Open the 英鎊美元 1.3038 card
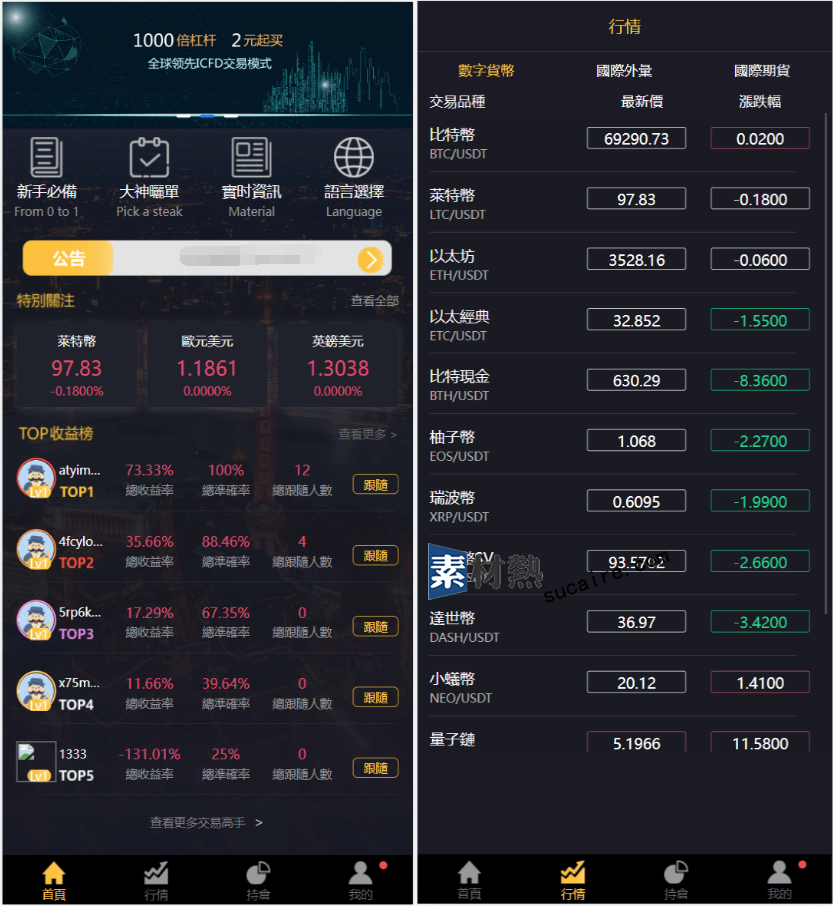 (337, 366)
